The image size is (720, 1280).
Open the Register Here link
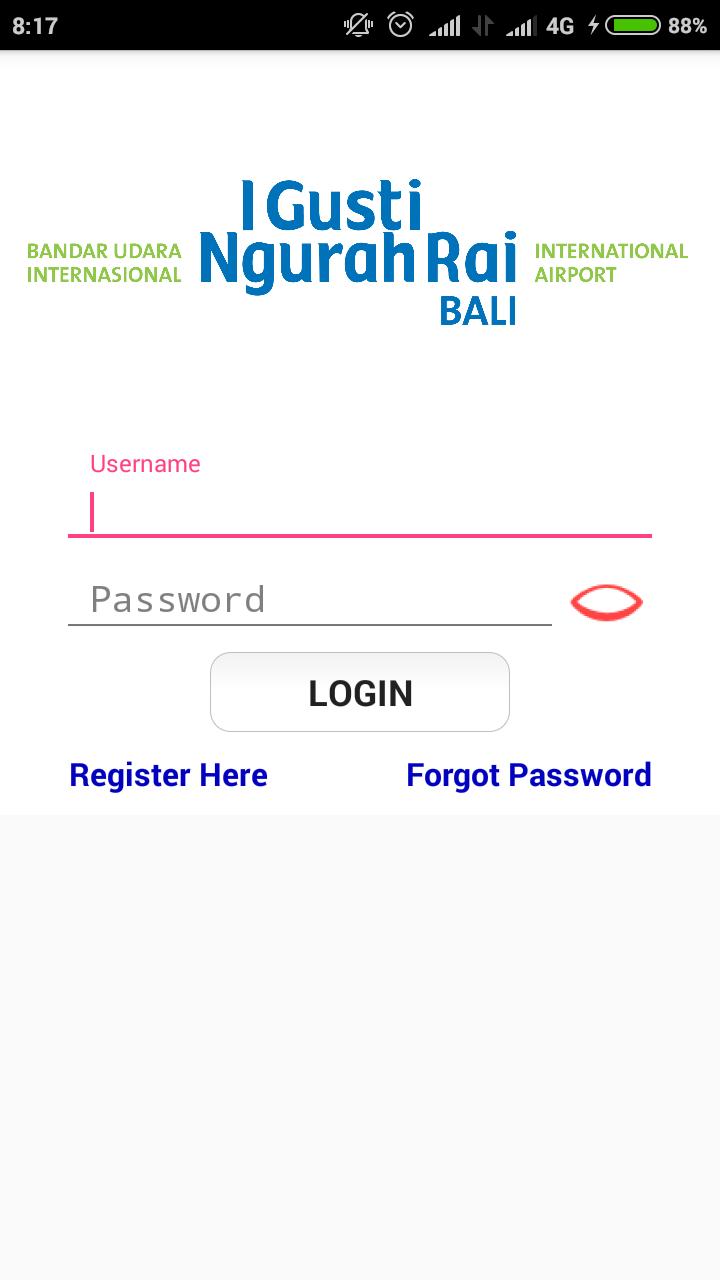point(168,775)
